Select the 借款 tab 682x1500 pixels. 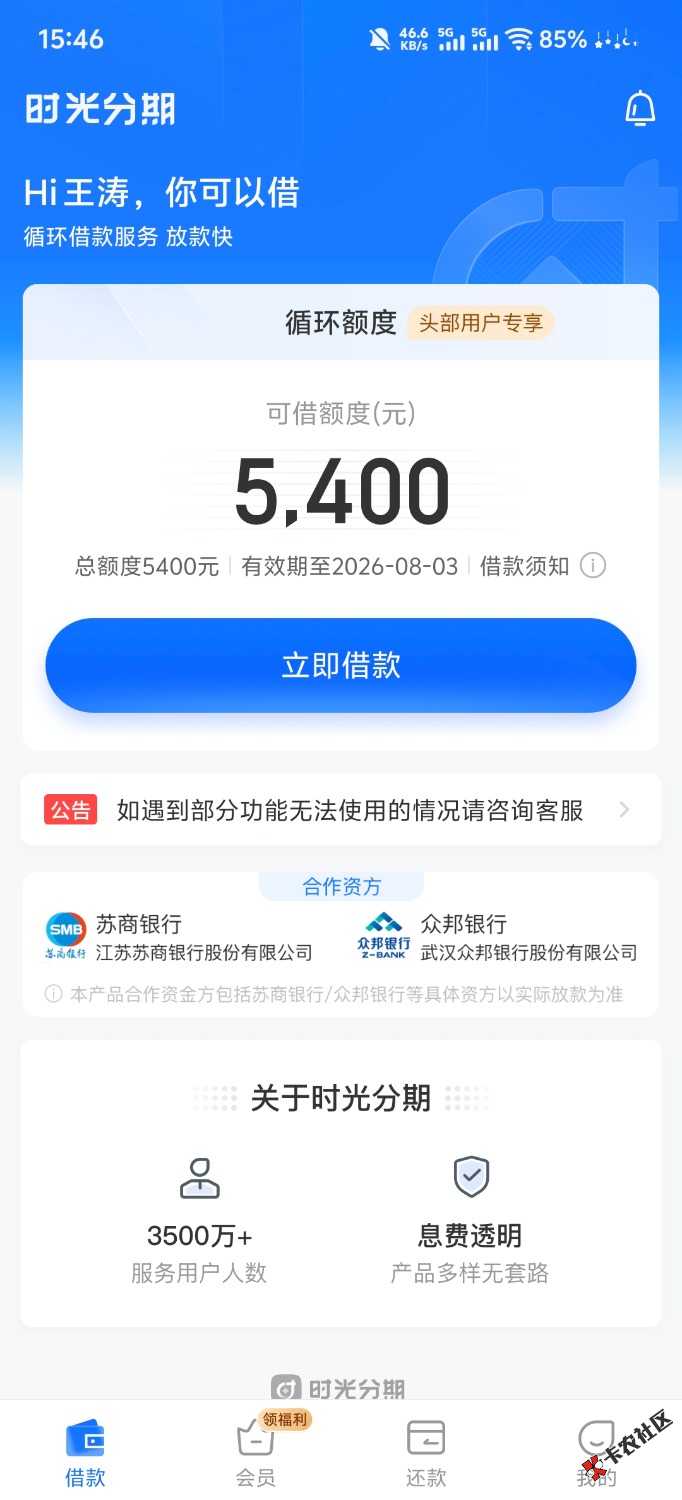tap(85, 1451)
